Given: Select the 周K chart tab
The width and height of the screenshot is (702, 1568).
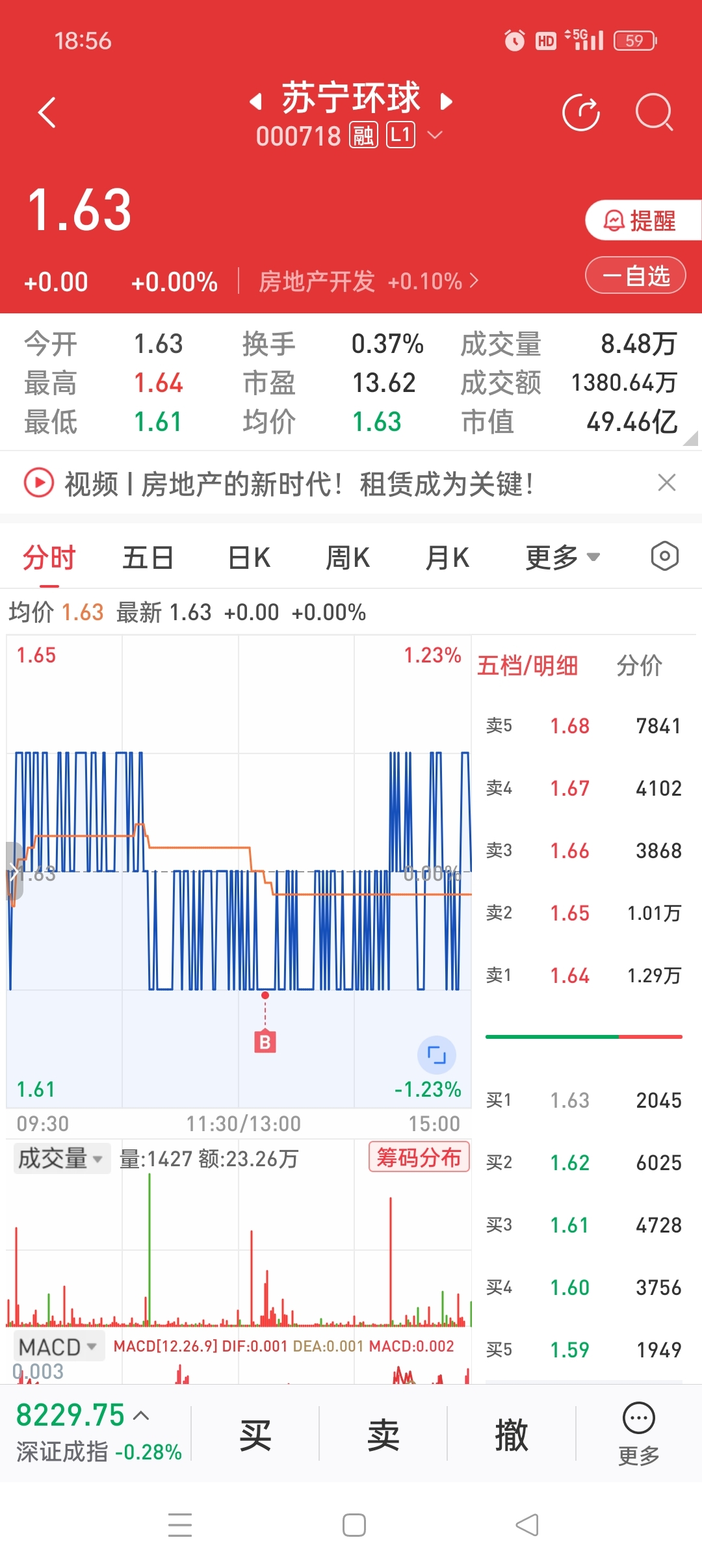Looking at the screenshot, I should (348, 557).
